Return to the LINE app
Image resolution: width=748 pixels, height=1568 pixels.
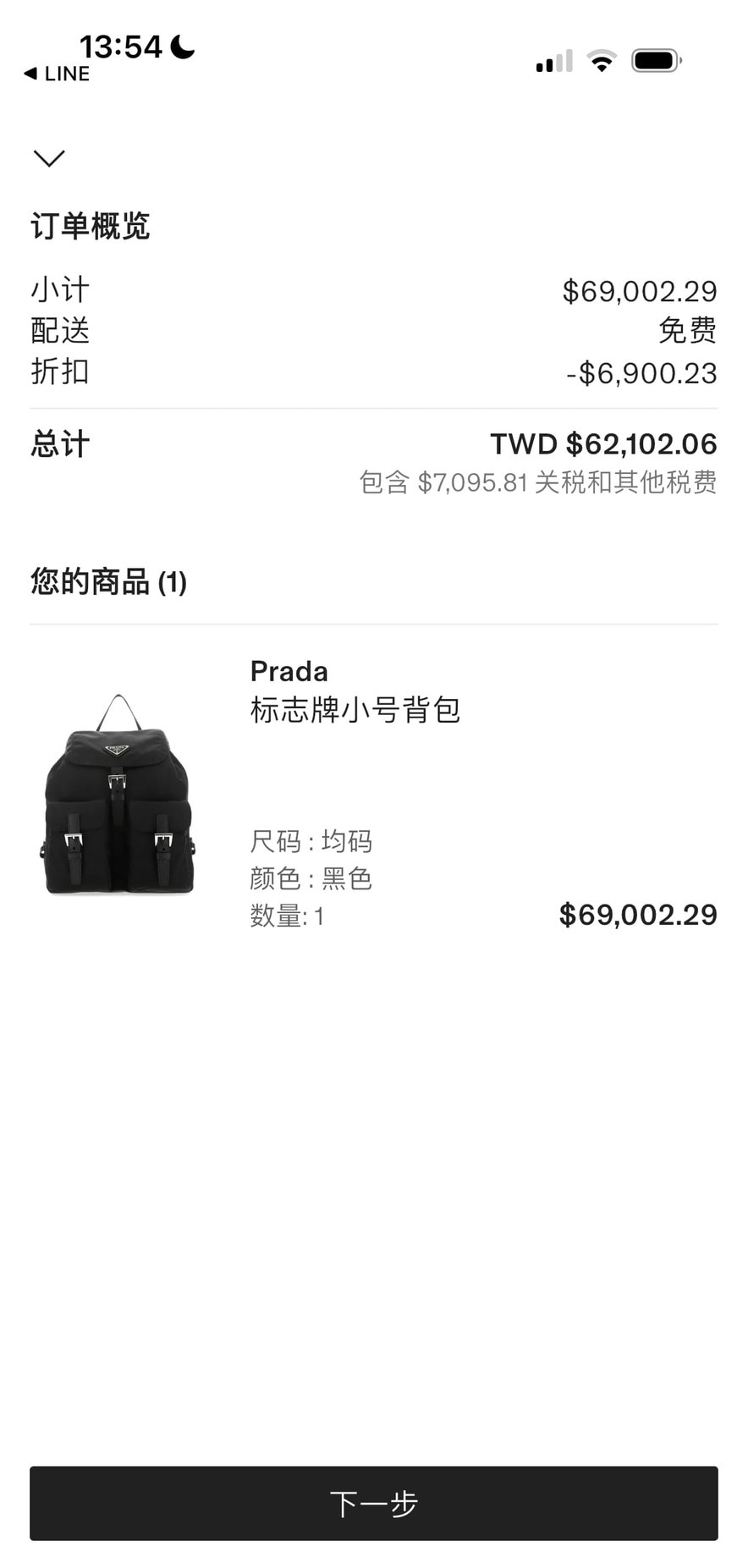point(56,74)
